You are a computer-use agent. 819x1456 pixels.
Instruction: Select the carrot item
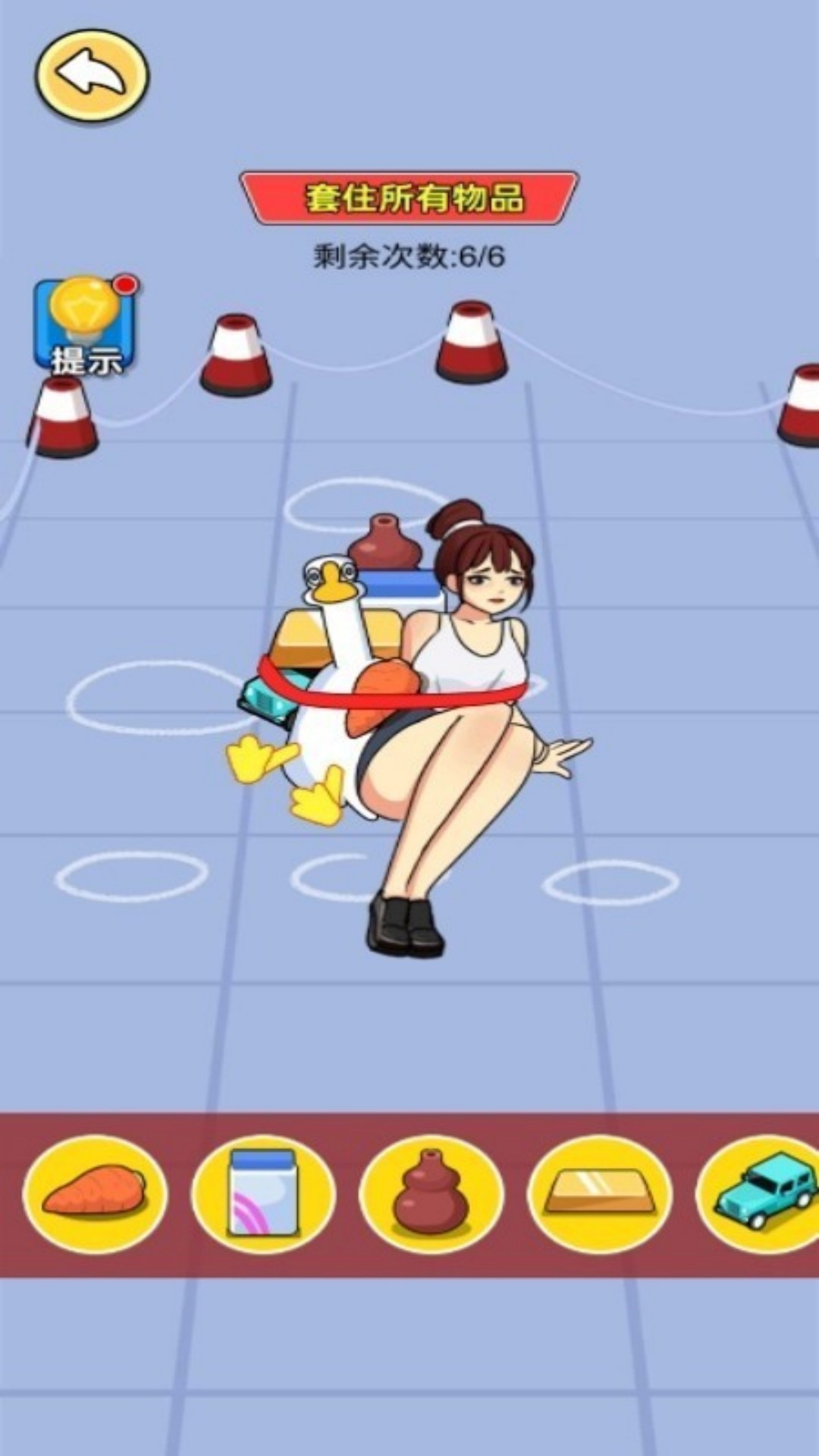click(x=95, y=1194)
